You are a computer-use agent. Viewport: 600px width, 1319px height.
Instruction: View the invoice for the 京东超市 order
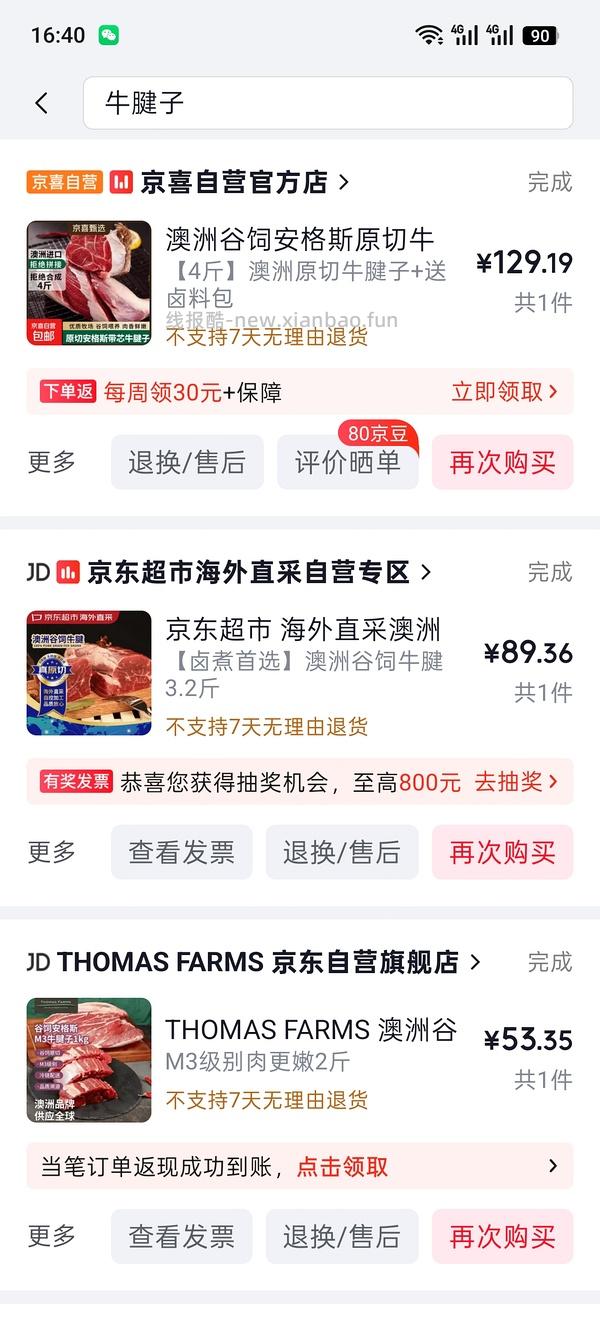[182, 852]
